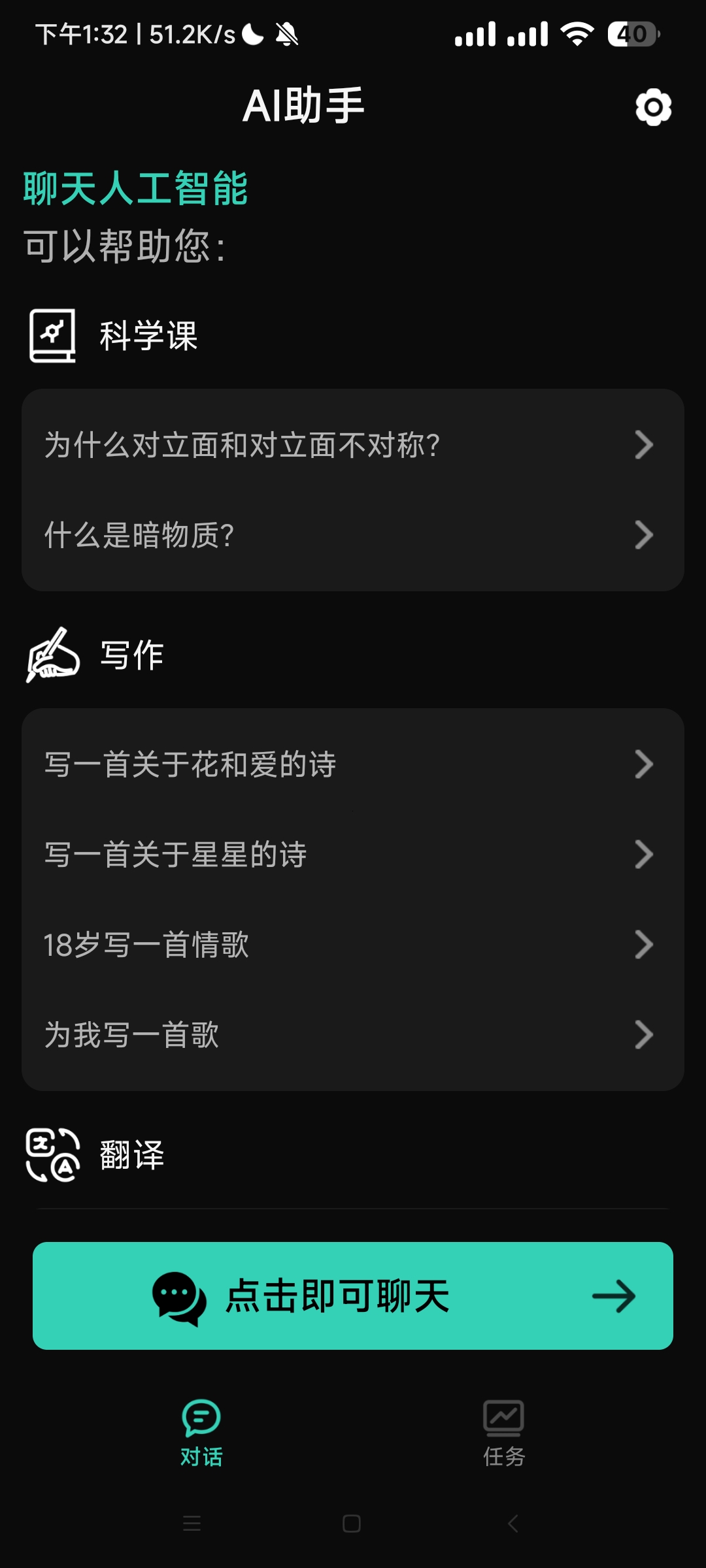
Task: Start chatting with 点击即可聊天 button
Action: pos(352,1296)
